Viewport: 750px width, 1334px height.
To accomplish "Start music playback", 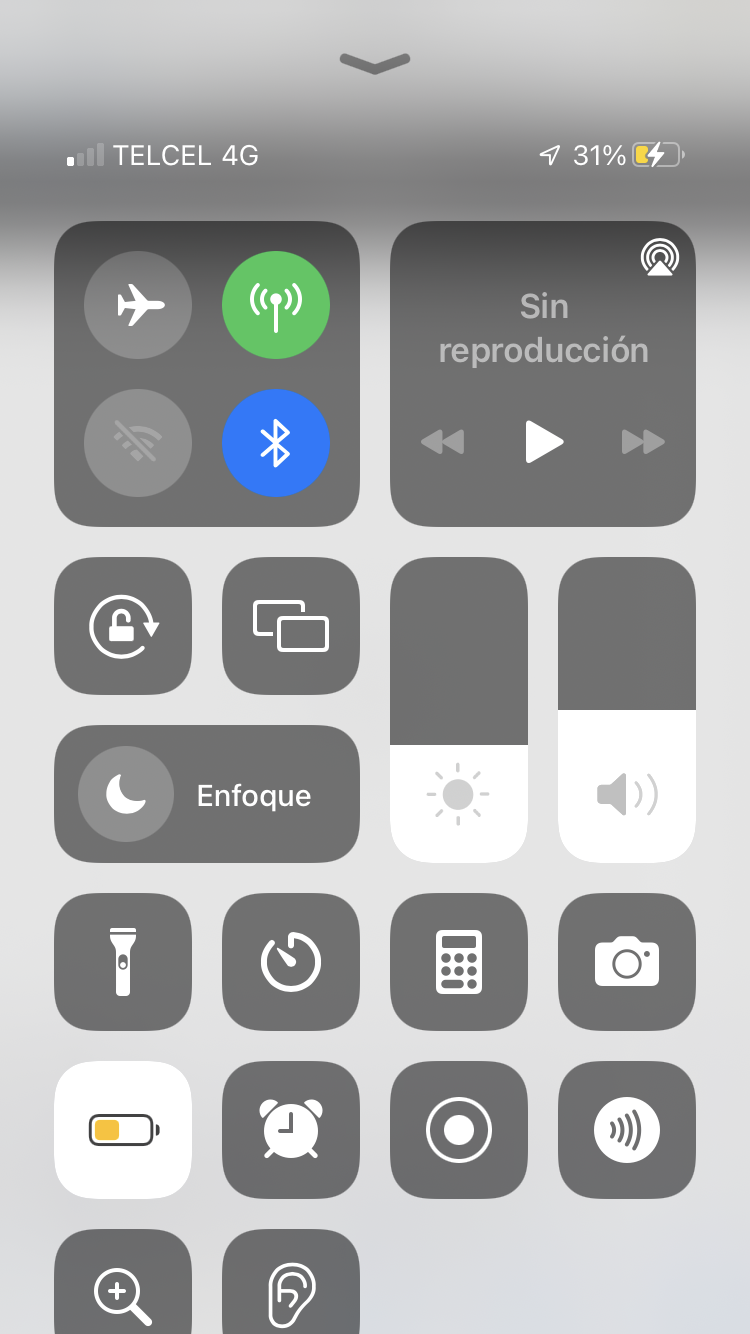I will [x=543, y=441].
